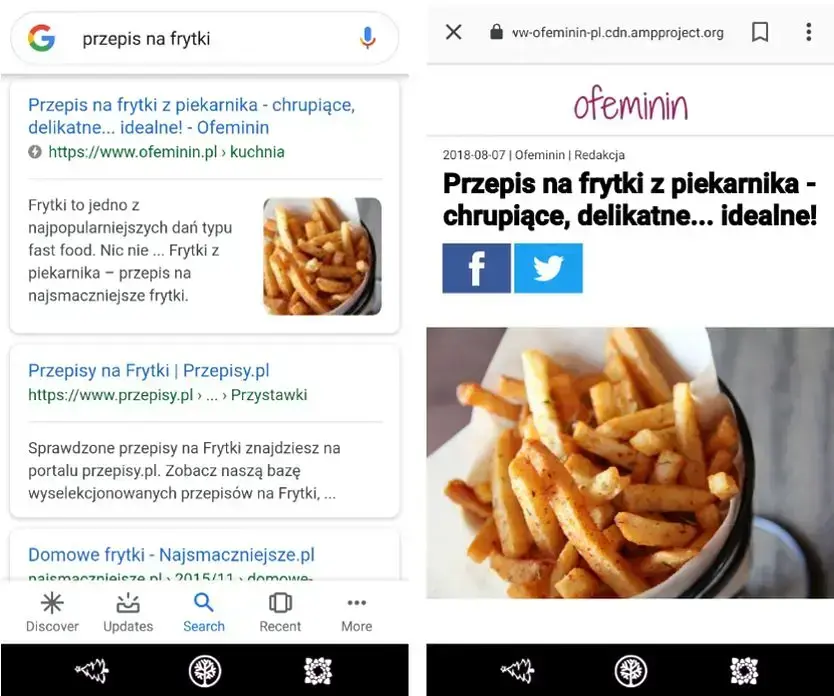This screenshot has width=834, height=696.
Task: Switch to the Discover tab
Action: tap(52, 612)
